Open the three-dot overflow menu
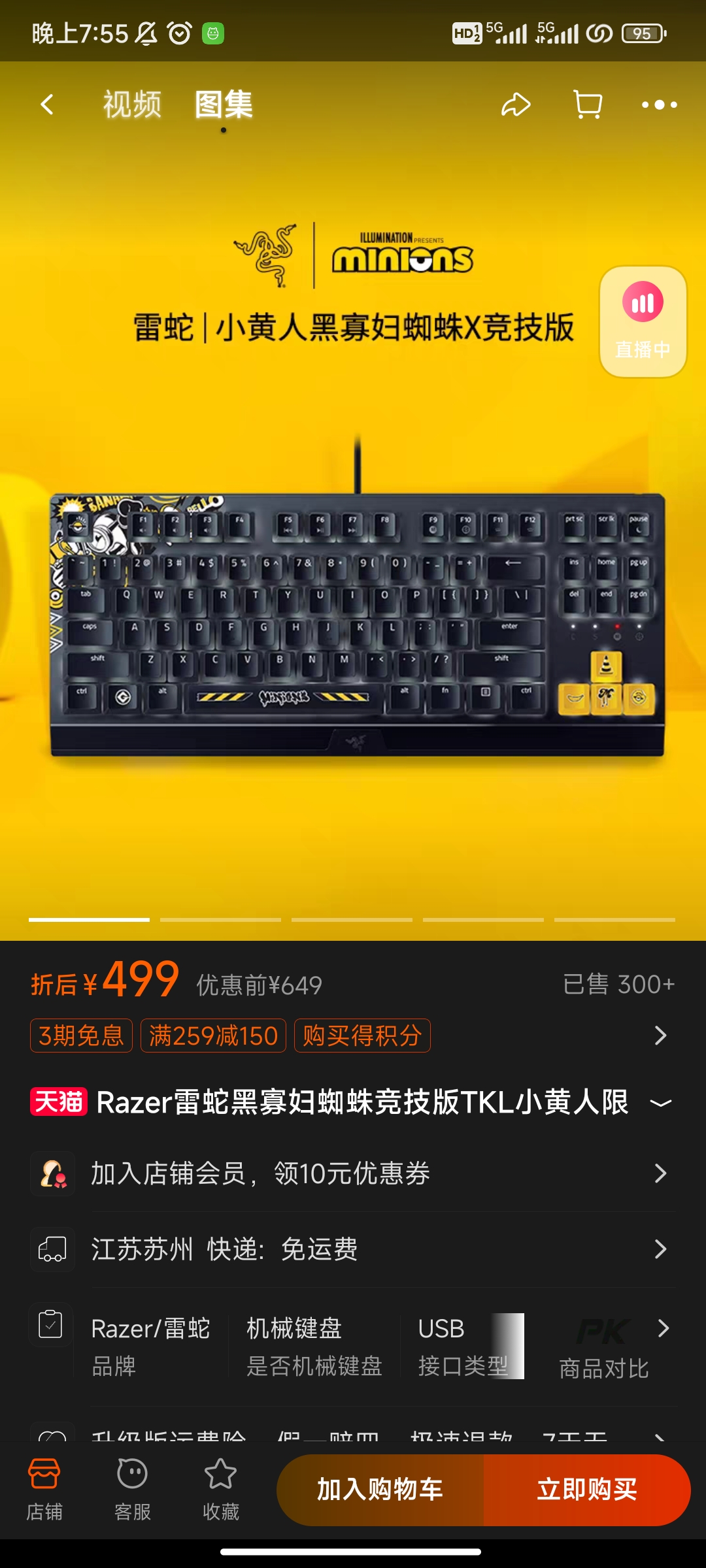 click(x=659, y=105)
